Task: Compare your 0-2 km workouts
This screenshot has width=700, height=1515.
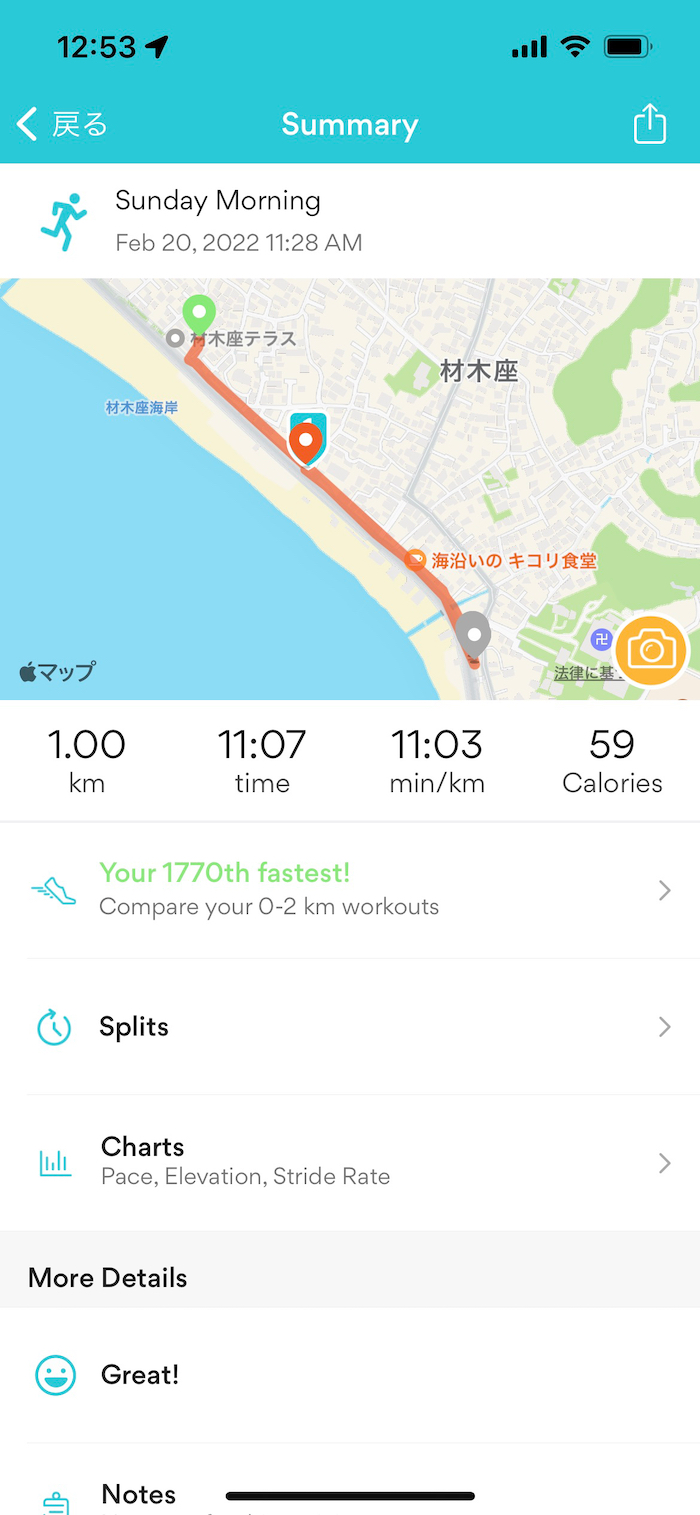Action: click(350, 889)
